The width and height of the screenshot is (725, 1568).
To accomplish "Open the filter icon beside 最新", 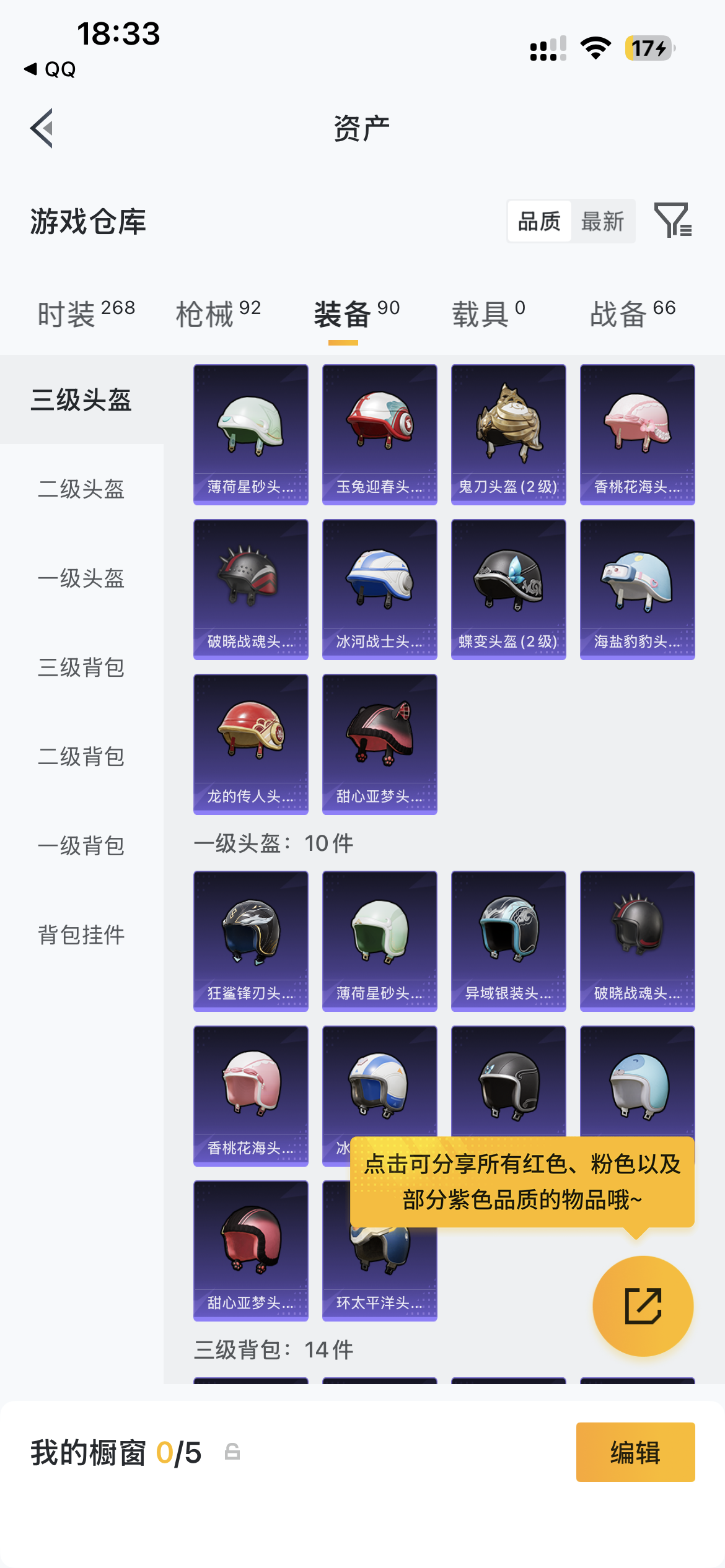I will (672, 220).
